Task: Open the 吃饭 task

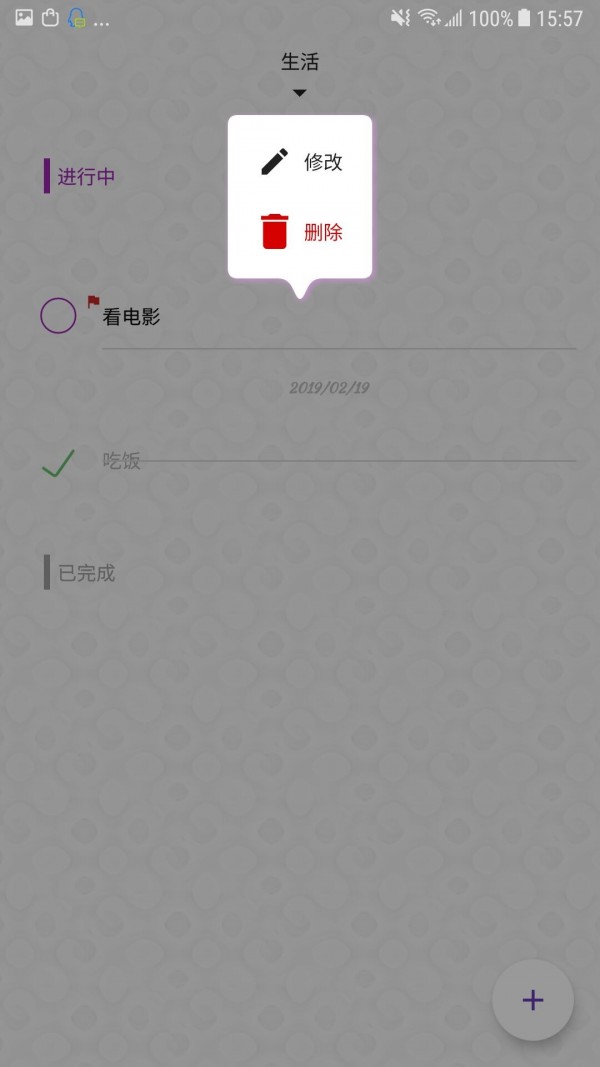Action: 122,462
